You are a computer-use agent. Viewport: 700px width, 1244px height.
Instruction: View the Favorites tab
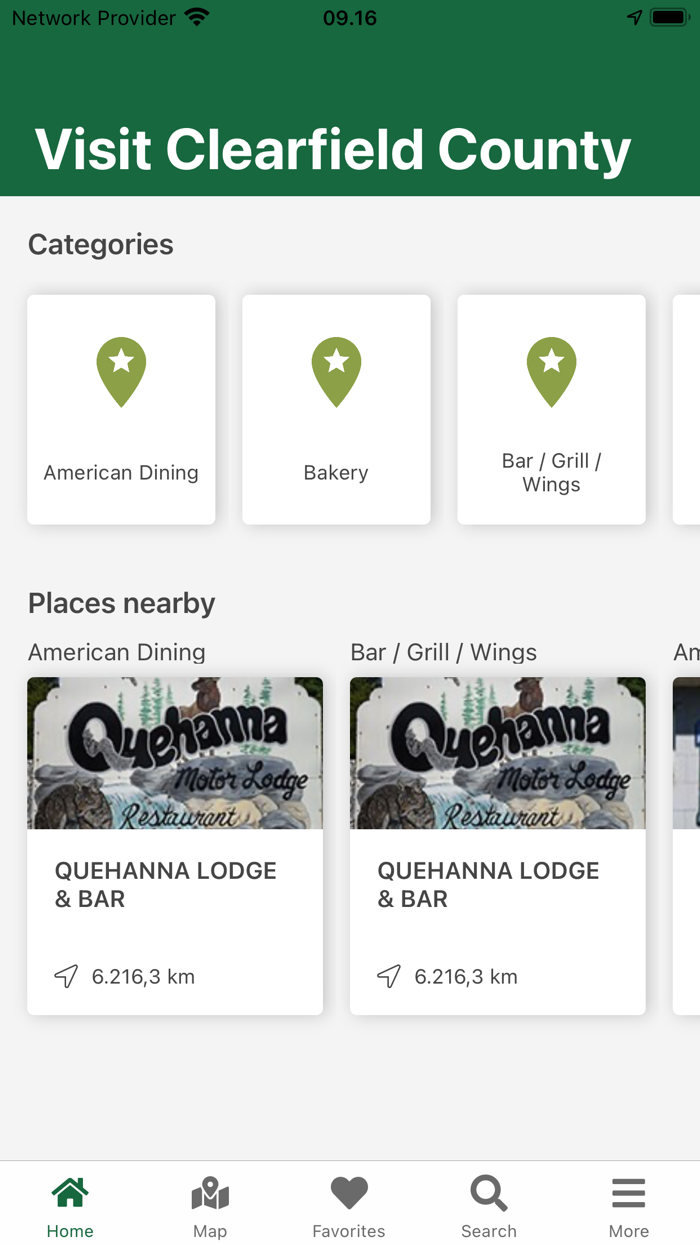point(349,1206)
